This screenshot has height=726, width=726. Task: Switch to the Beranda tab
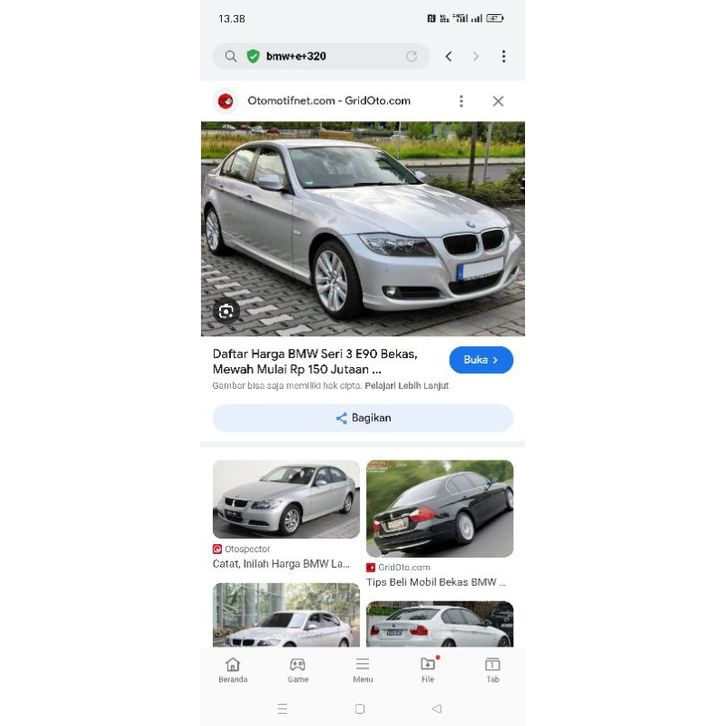(233, 669)
